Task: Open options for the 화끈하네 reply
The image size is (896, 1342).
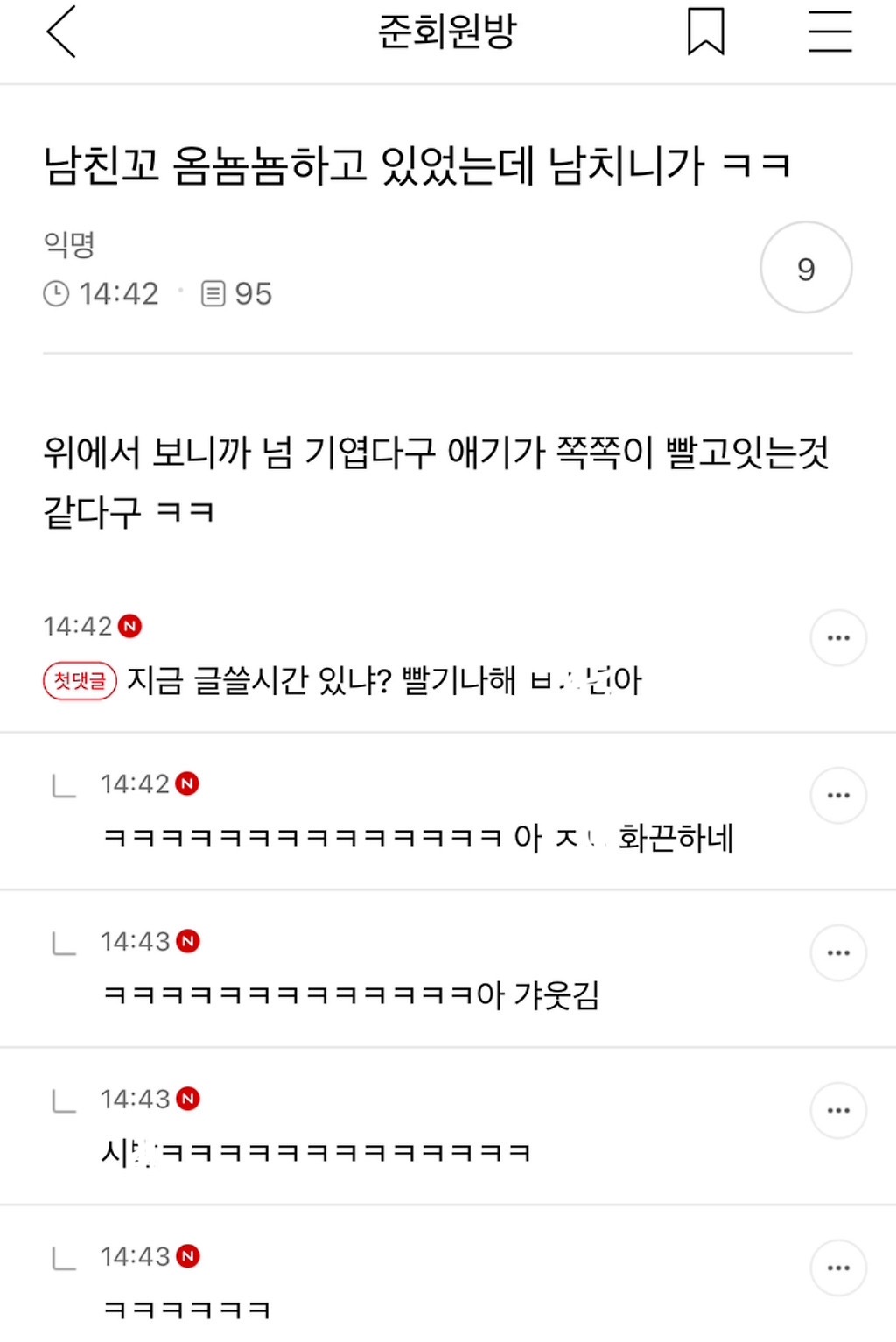Action: (x=838, y=795)
